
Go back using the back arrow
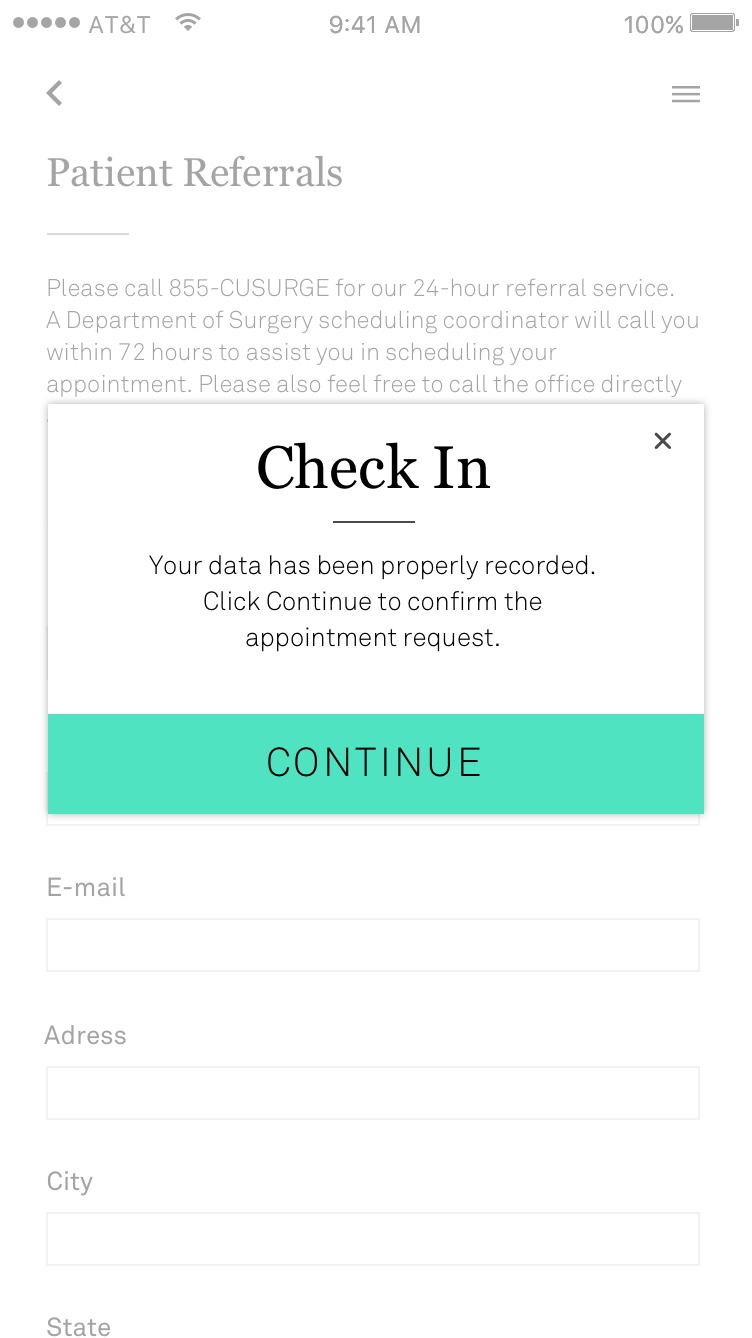55,94
